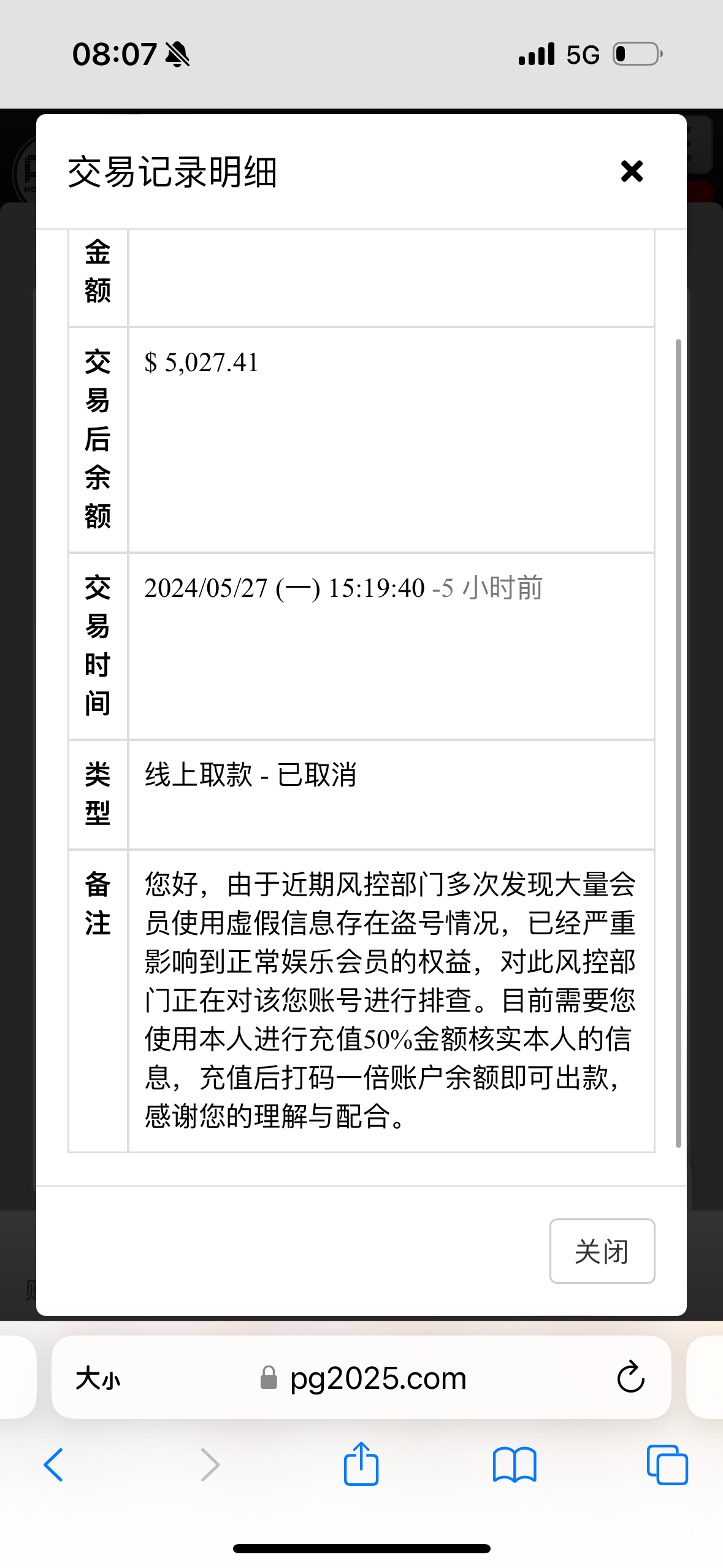Open Safari bookmarks
The height and width of the screenshot is (1568, 723).
[x=515, y=1465]
